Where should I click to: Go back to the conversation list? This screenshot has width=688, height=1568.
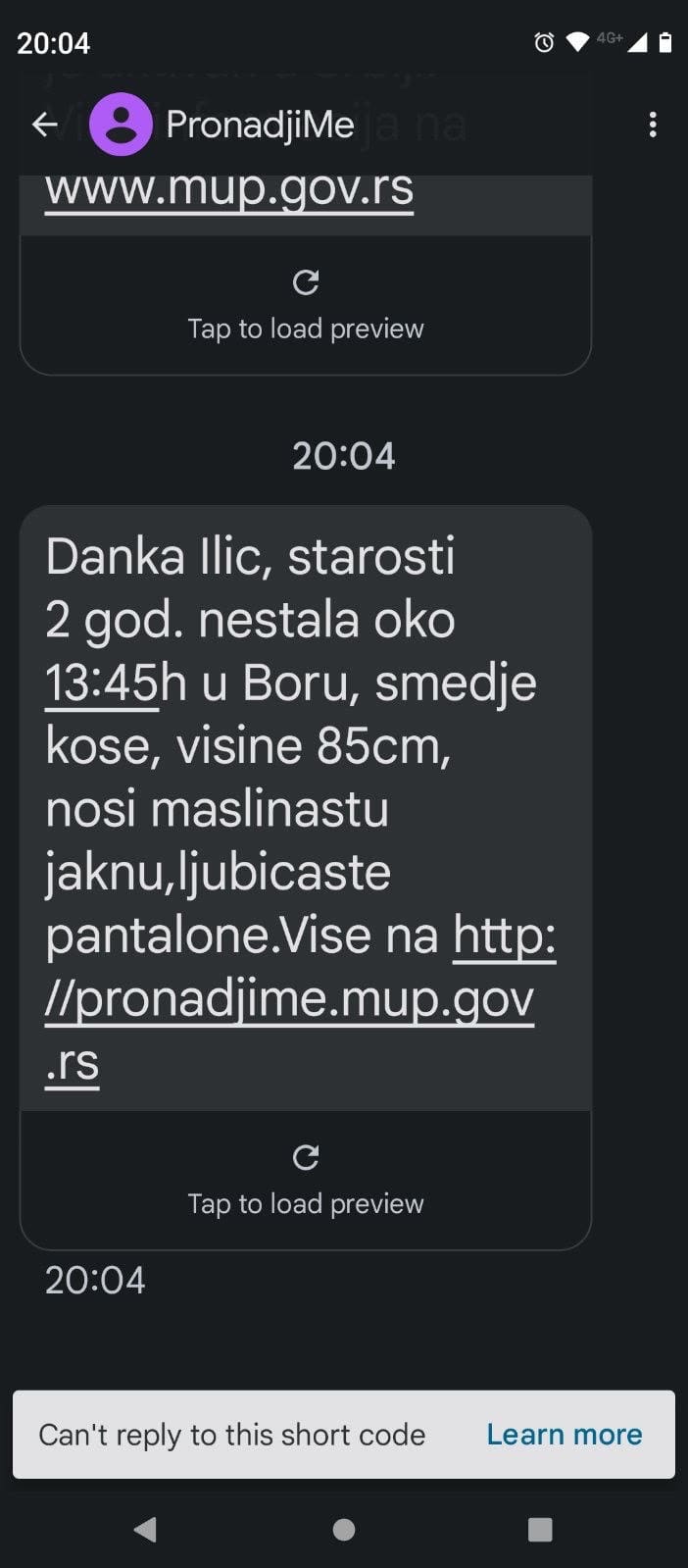(x=44, y=125)
